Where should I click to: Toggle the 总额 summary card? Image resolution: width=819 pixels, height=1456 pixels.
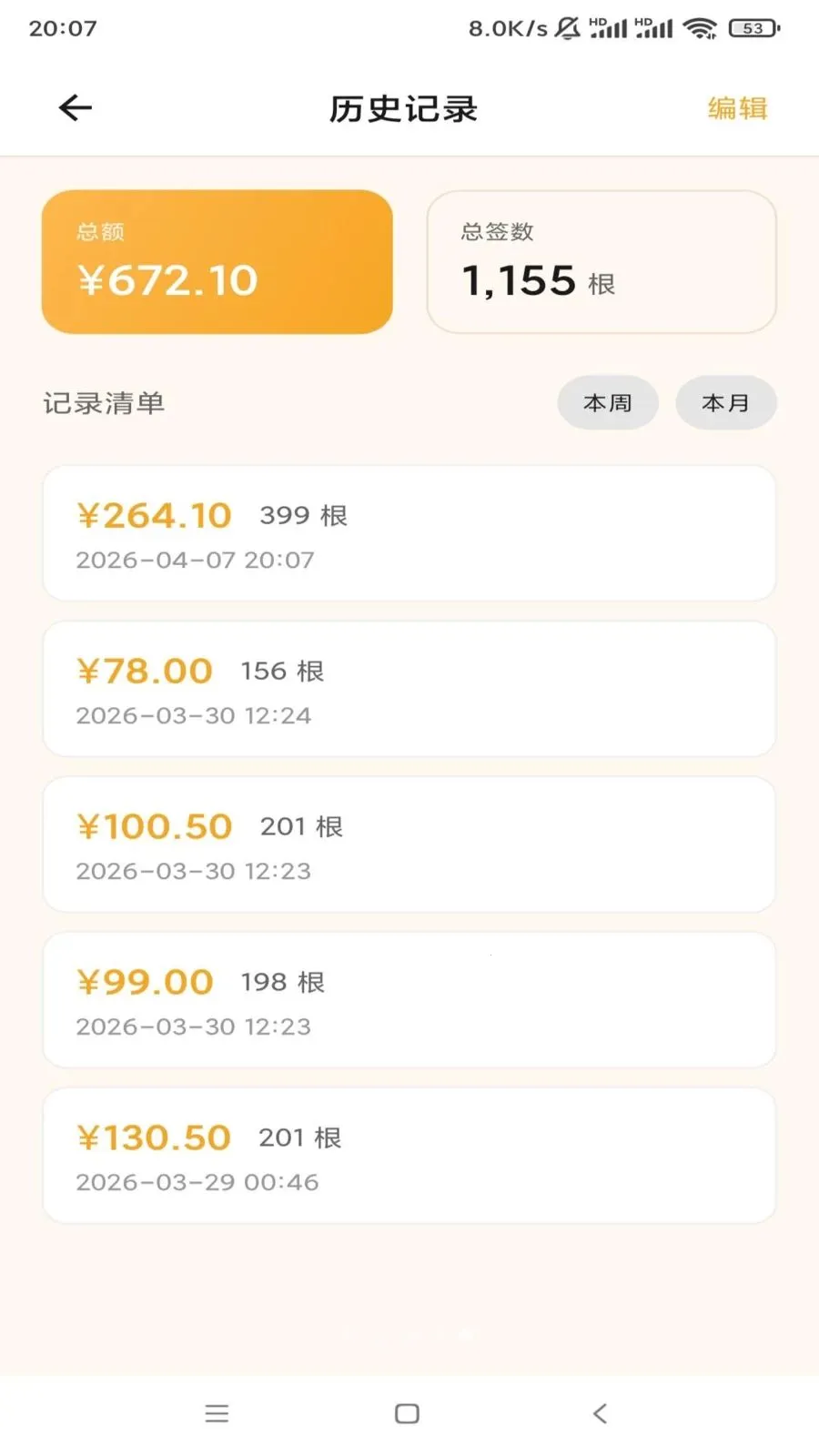coord(217,261)
